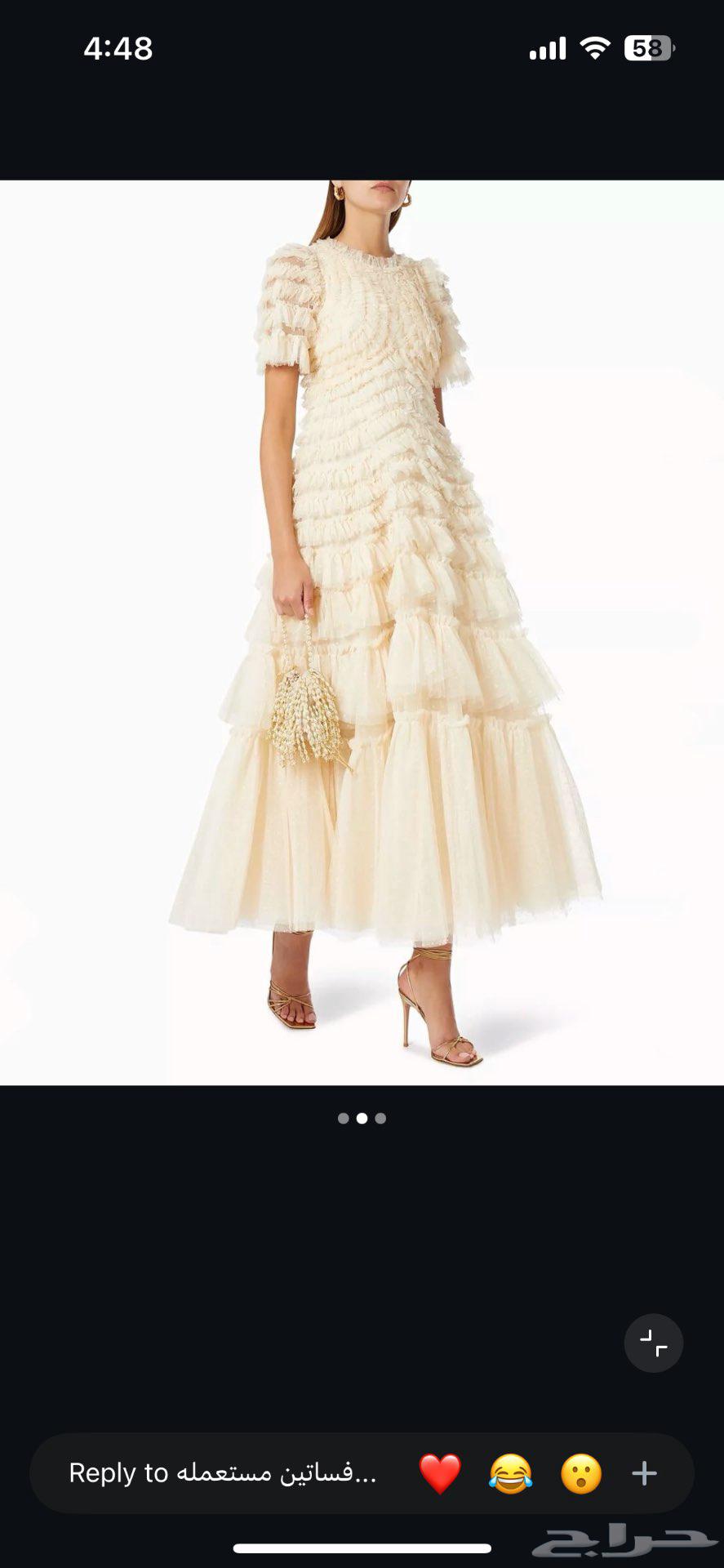The height and width of the screenshot is (1568, 724).
Task: React with the laughing tears emoji
Action: click(x=510, y=1473)
